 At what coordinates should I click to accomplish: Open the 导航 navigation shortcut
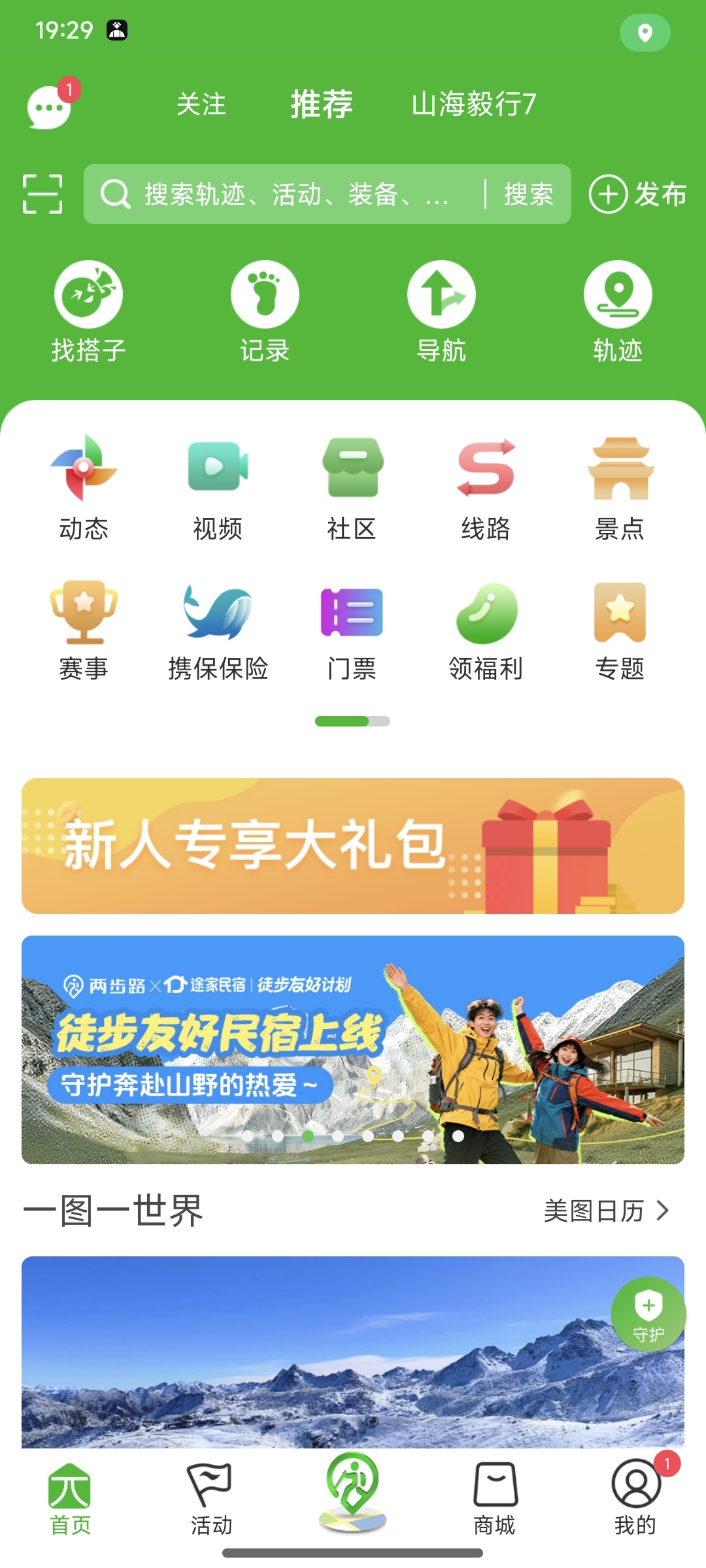pyautogui.click(x=441, y=311)
